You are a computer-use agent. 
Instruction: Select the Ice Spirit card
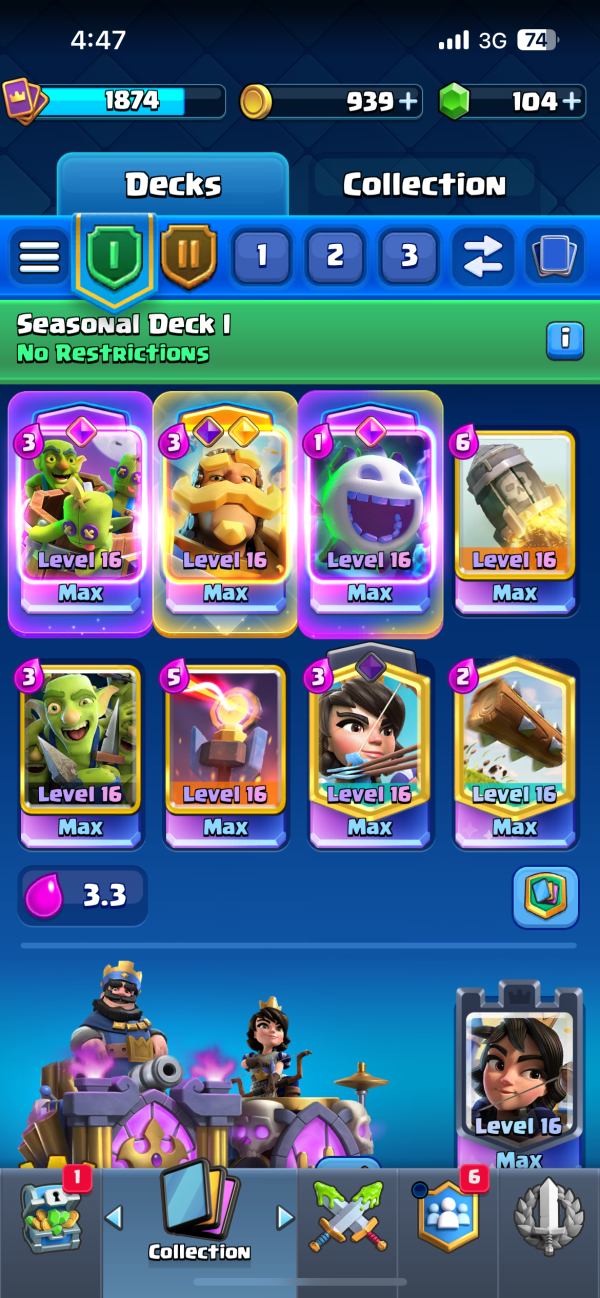click(370, 513)
